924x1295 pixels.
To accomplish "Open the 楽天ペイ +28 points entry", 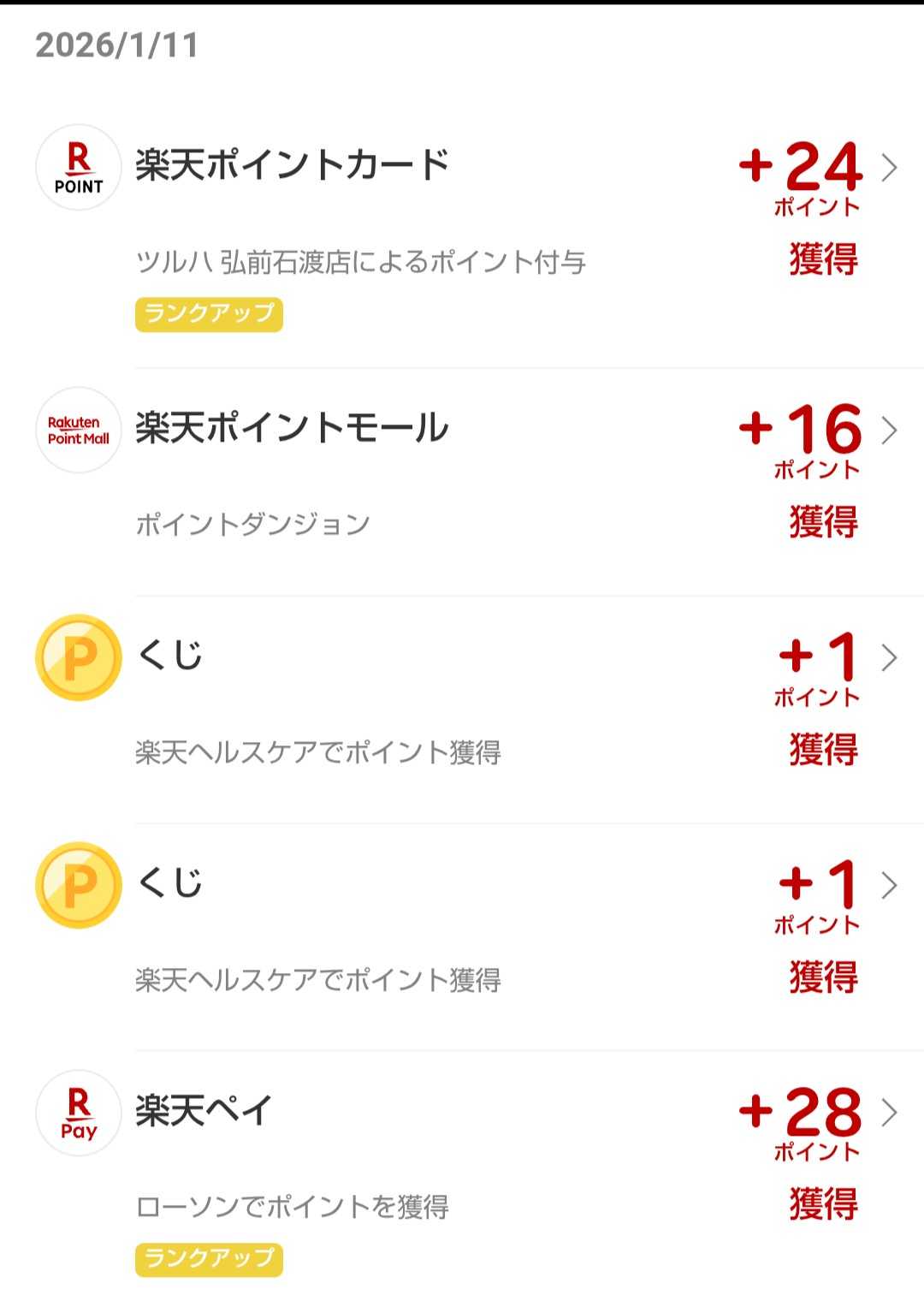I will (x=889, y=1113).
